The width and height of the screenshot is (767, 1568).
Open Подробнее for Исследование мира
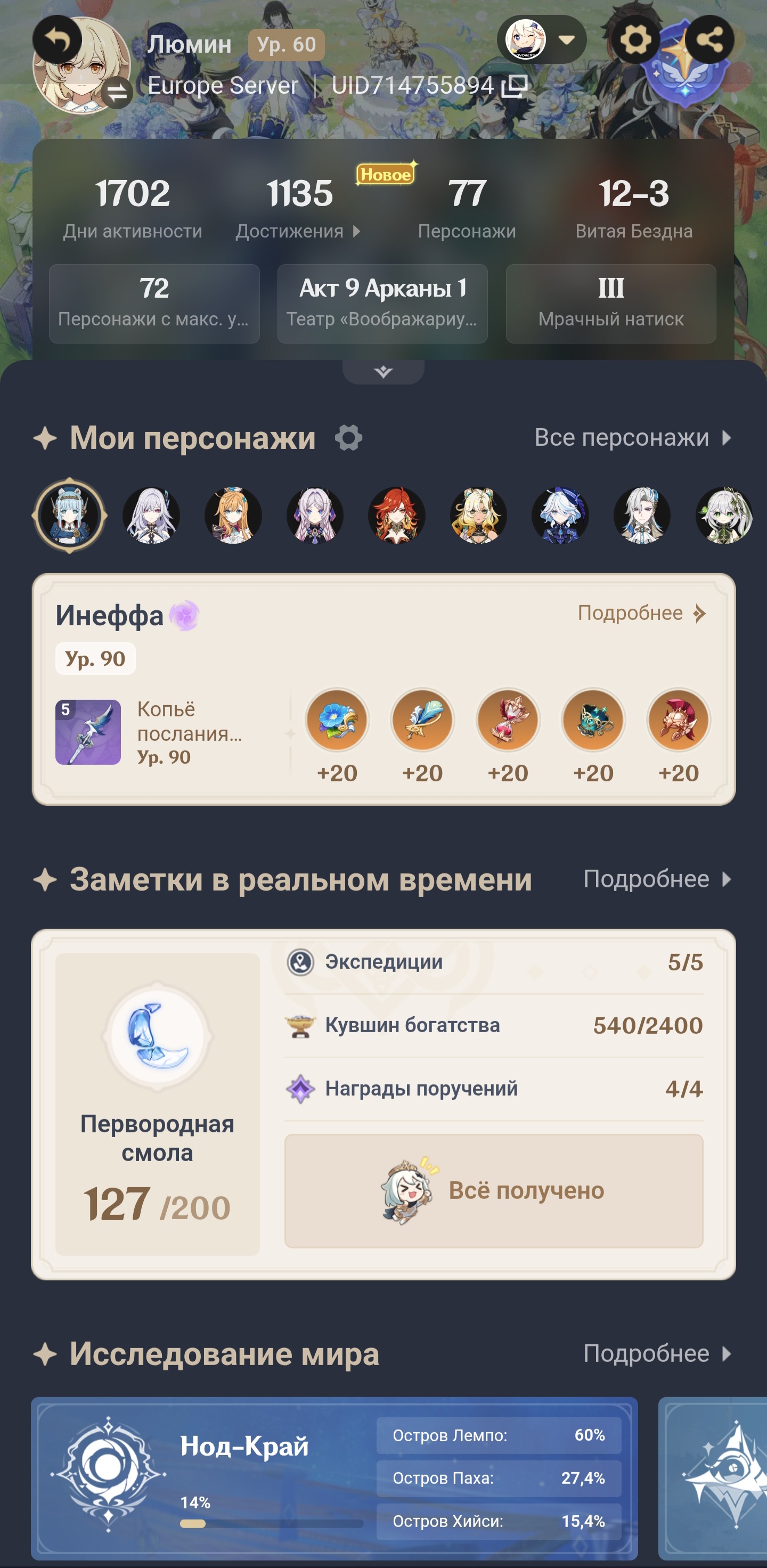pyautogui.click(x=657, y=1354)
